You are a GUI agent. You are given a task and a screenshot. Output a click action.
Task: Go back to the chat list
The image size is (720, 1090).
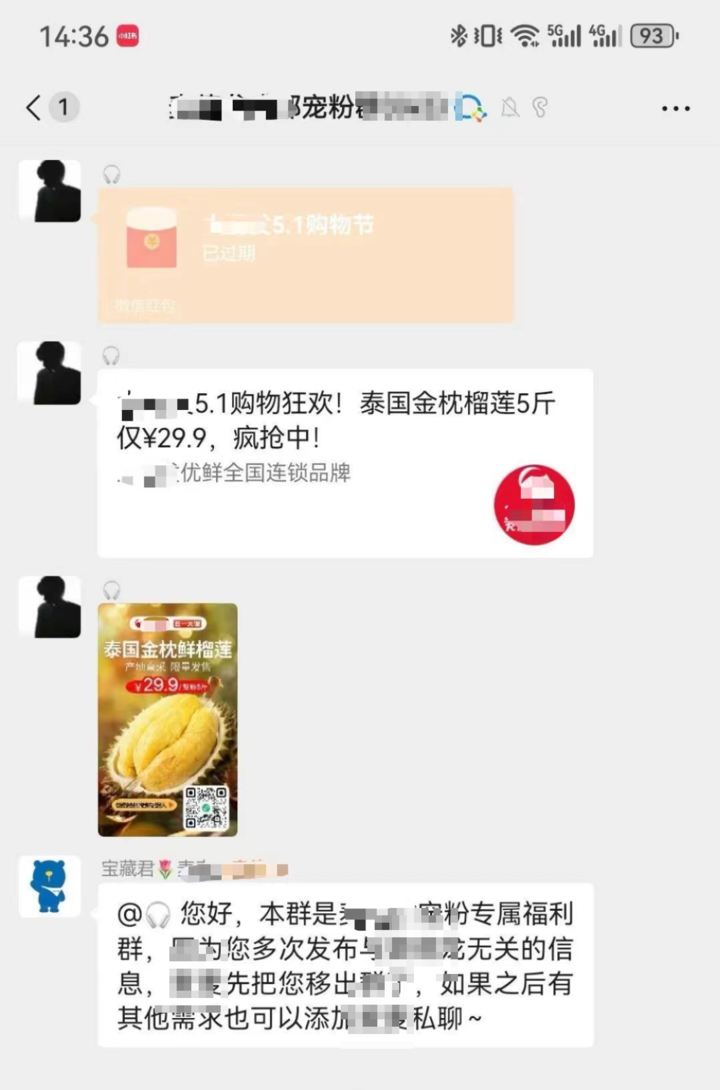tap(35, 108)
